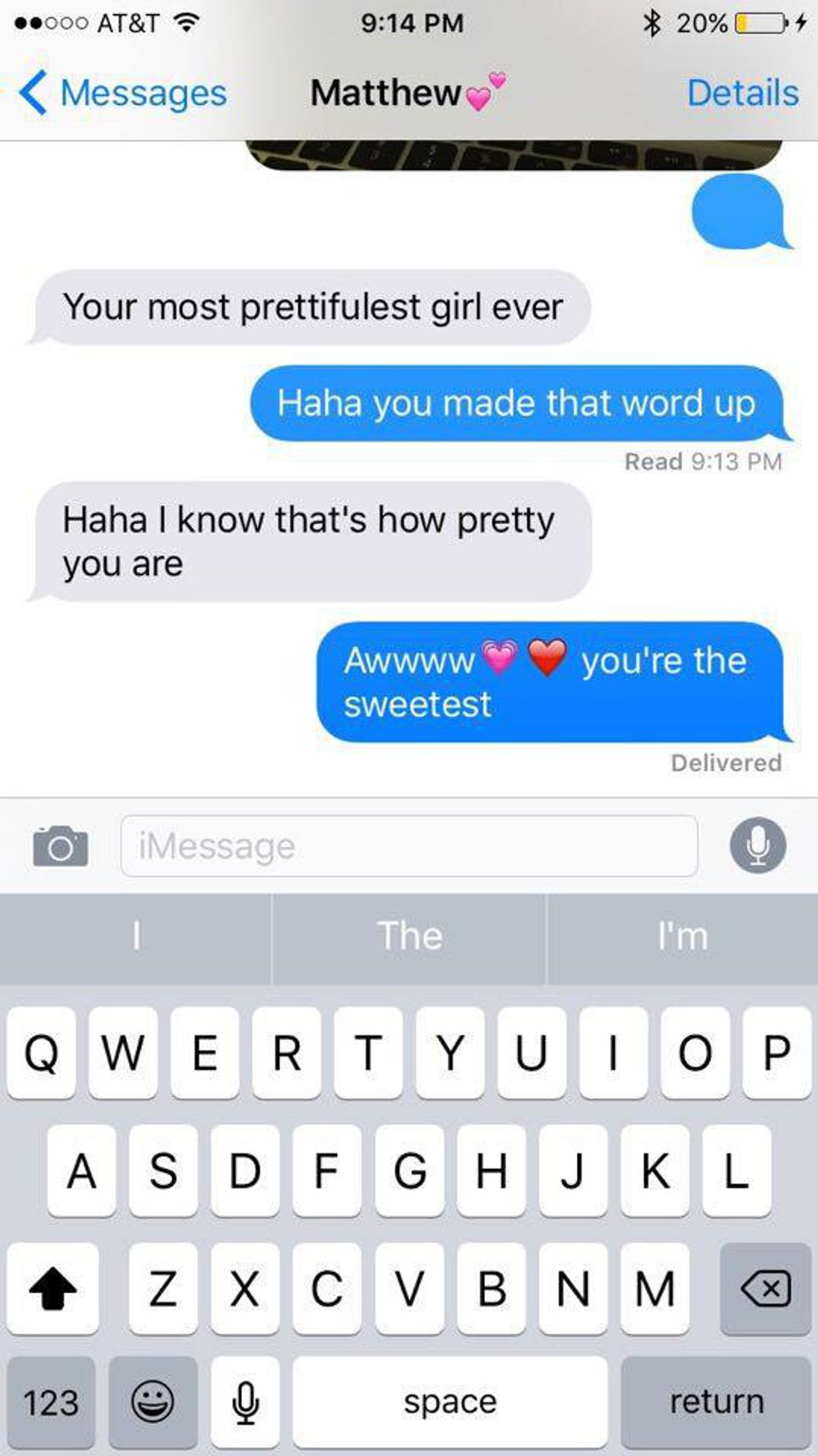Toggle the shift key

(x=53, y=1287)
